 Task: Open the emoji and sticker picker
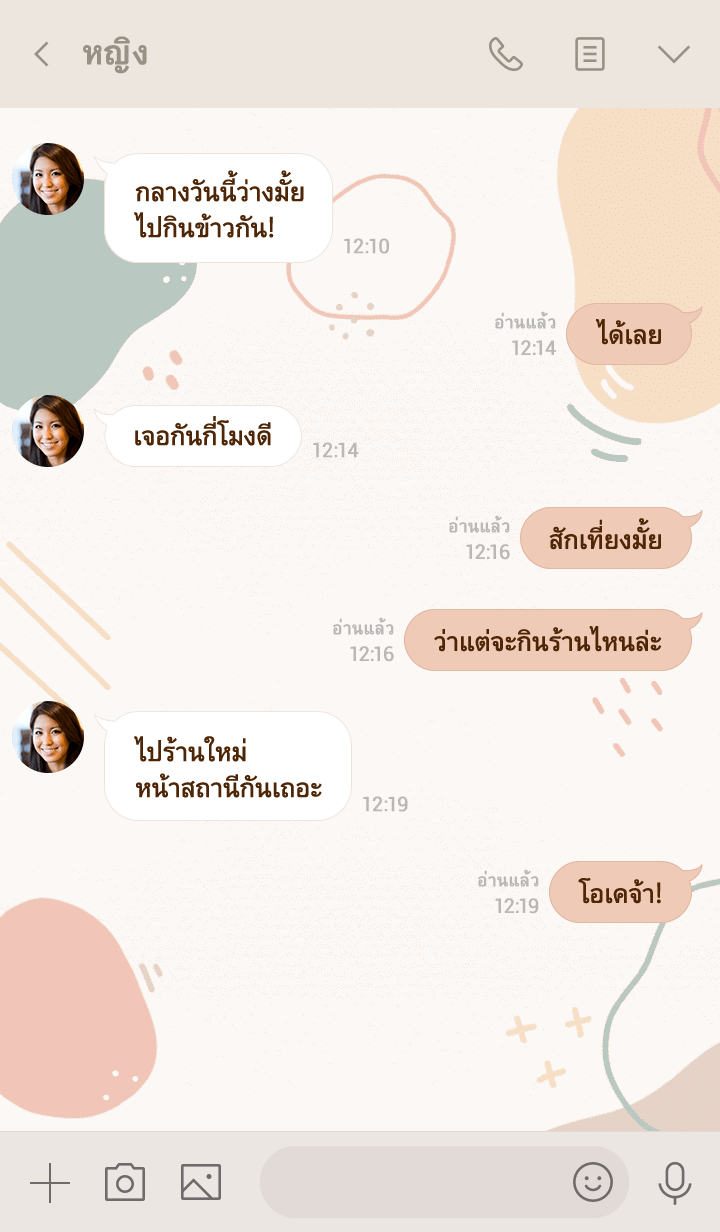point(592,1183)
